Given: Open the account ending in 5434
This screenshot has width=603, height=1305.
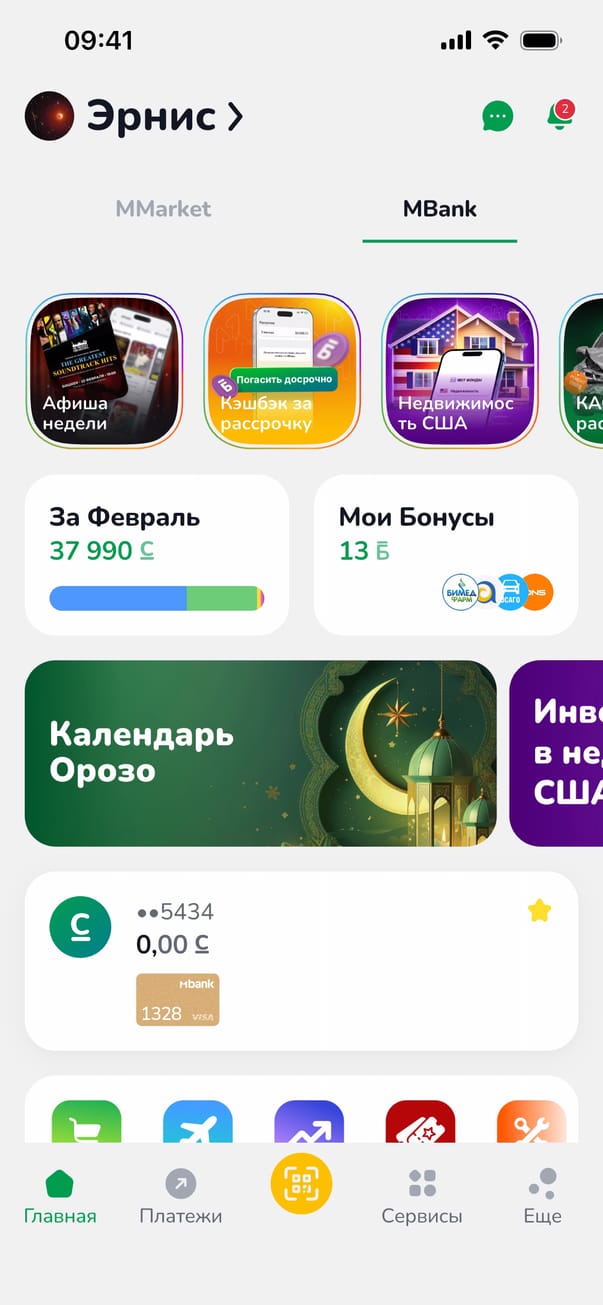Looking at the screenshot, I should tap(300, 928).
